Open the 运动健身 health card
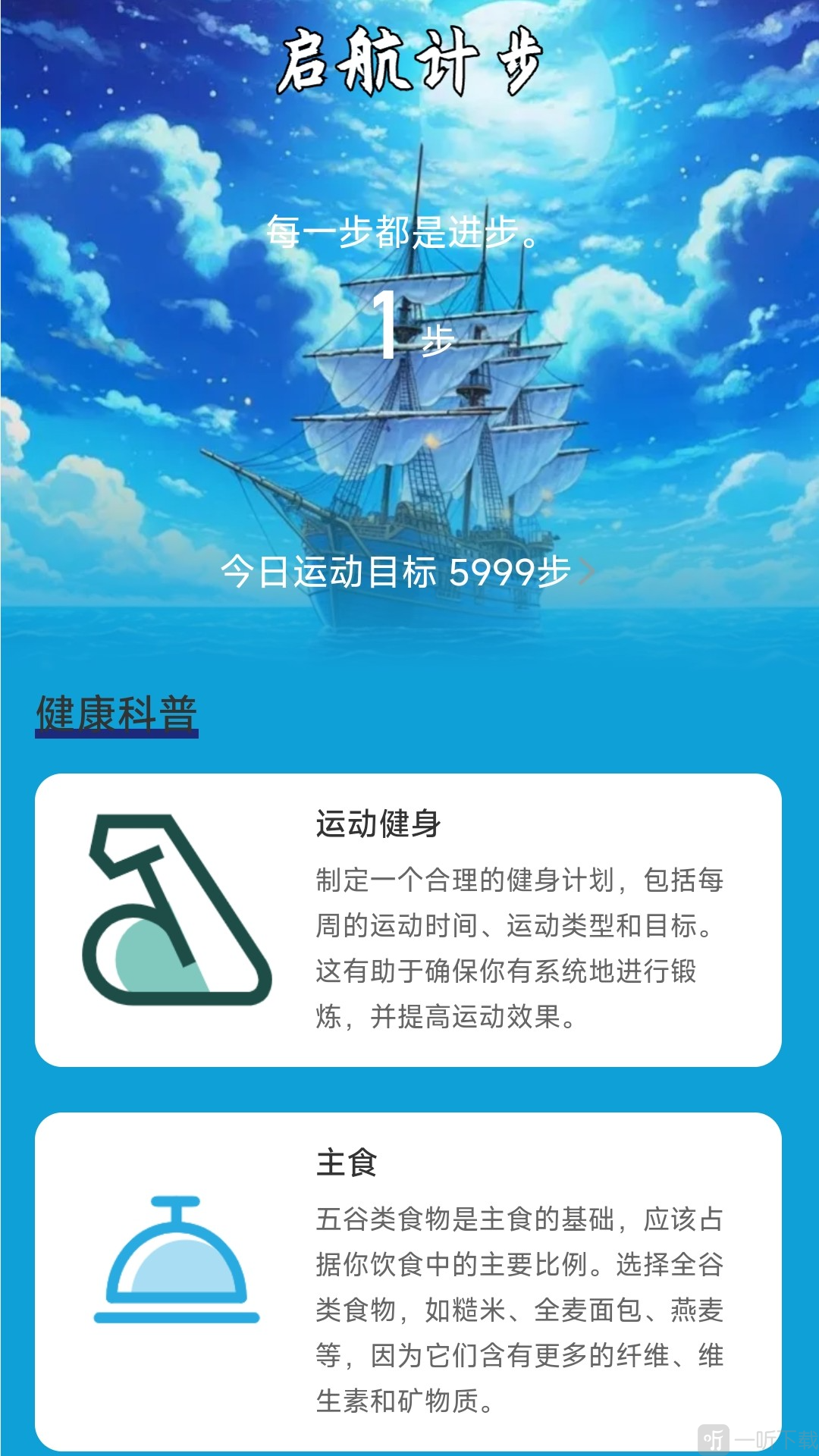 pos(408,920)
